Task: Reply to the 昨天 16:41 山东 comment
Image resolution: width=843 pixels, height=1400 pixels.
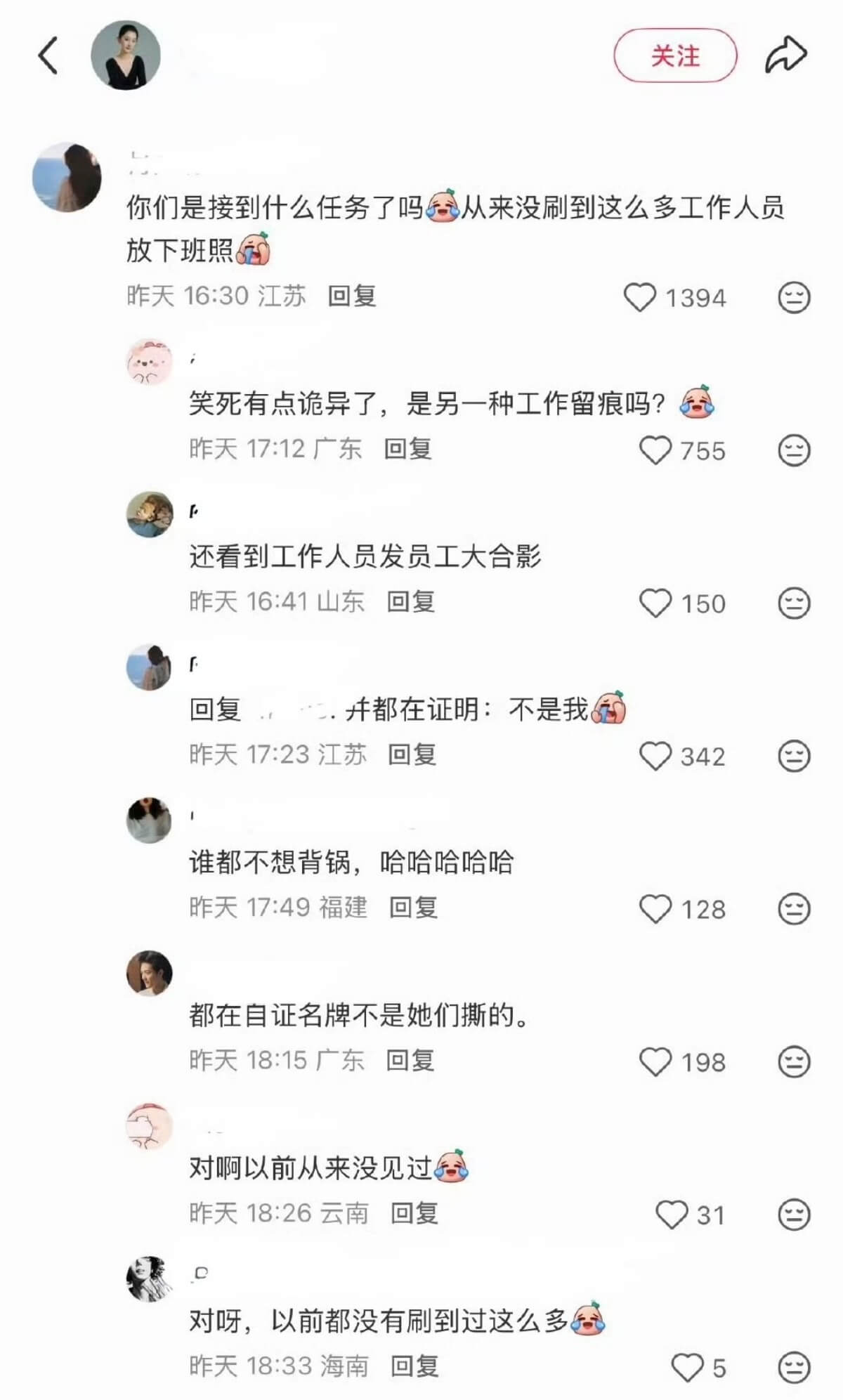Action: point(411,602)
